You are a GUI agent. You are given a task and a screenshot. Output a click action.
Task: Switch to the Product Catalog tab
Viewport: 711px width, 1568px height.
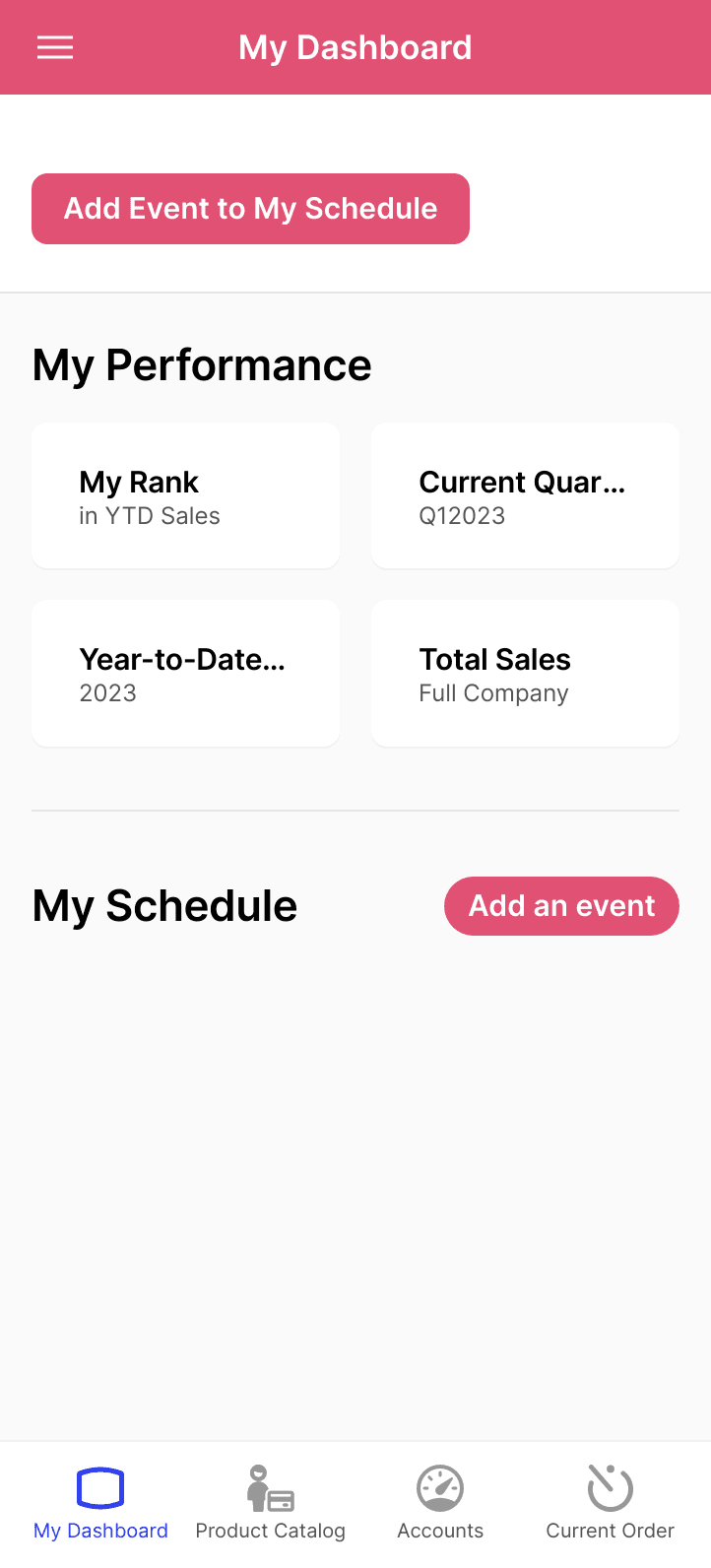(271, 1503)
